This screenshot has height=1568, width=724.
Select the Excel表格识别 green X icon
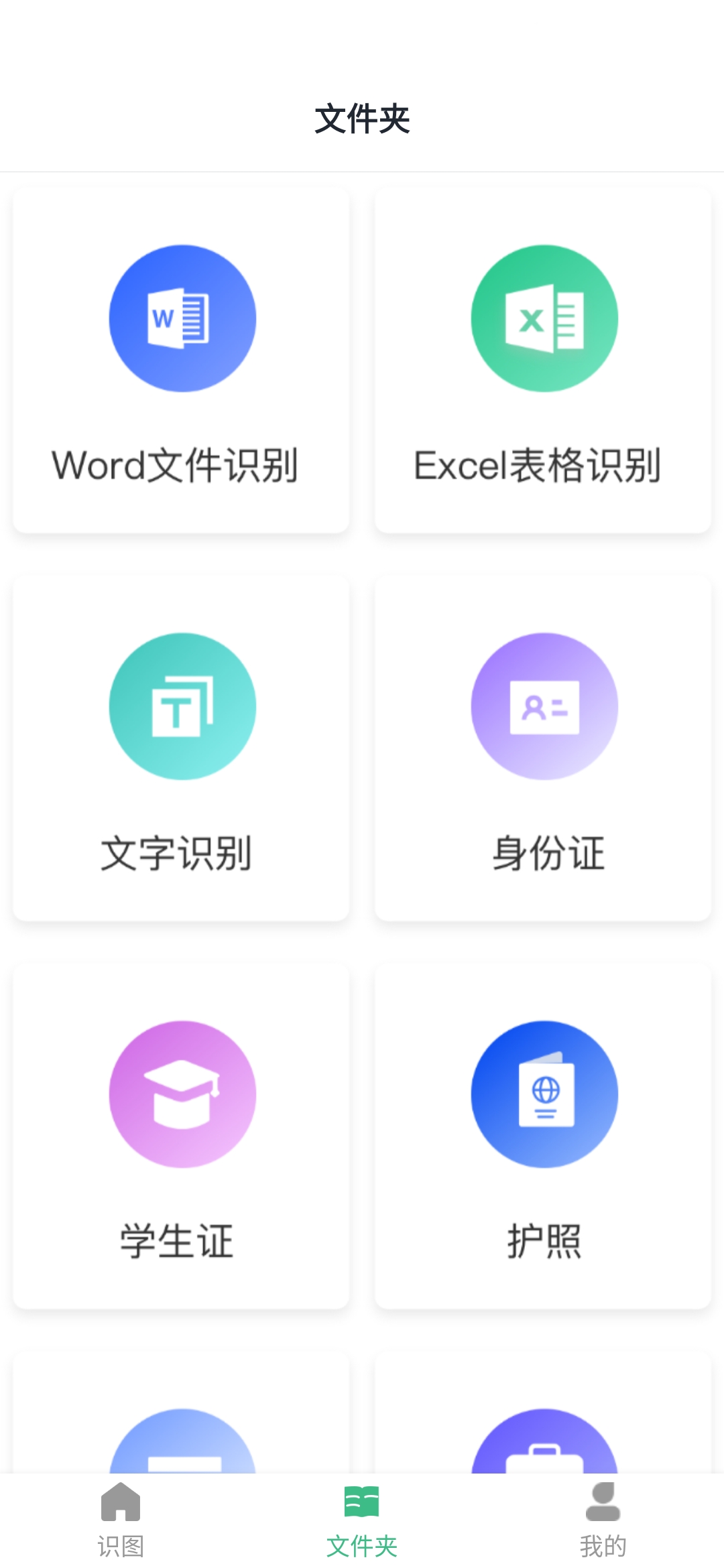pyautogui.click(x=543, y=320)
